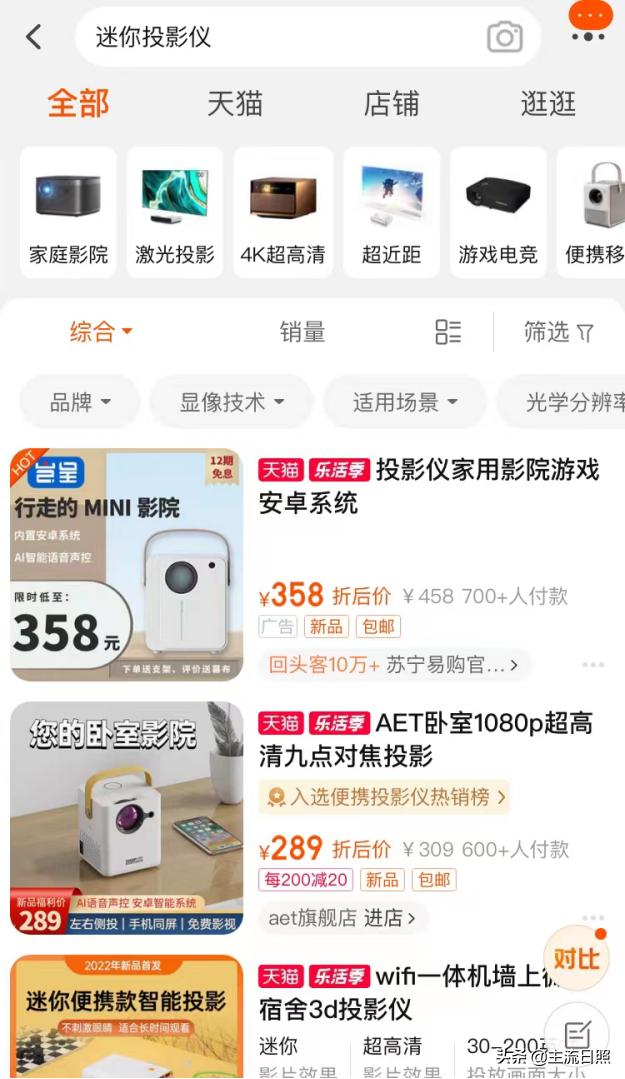
Task: Go back using the back arrow
Action: click(34, 37)
